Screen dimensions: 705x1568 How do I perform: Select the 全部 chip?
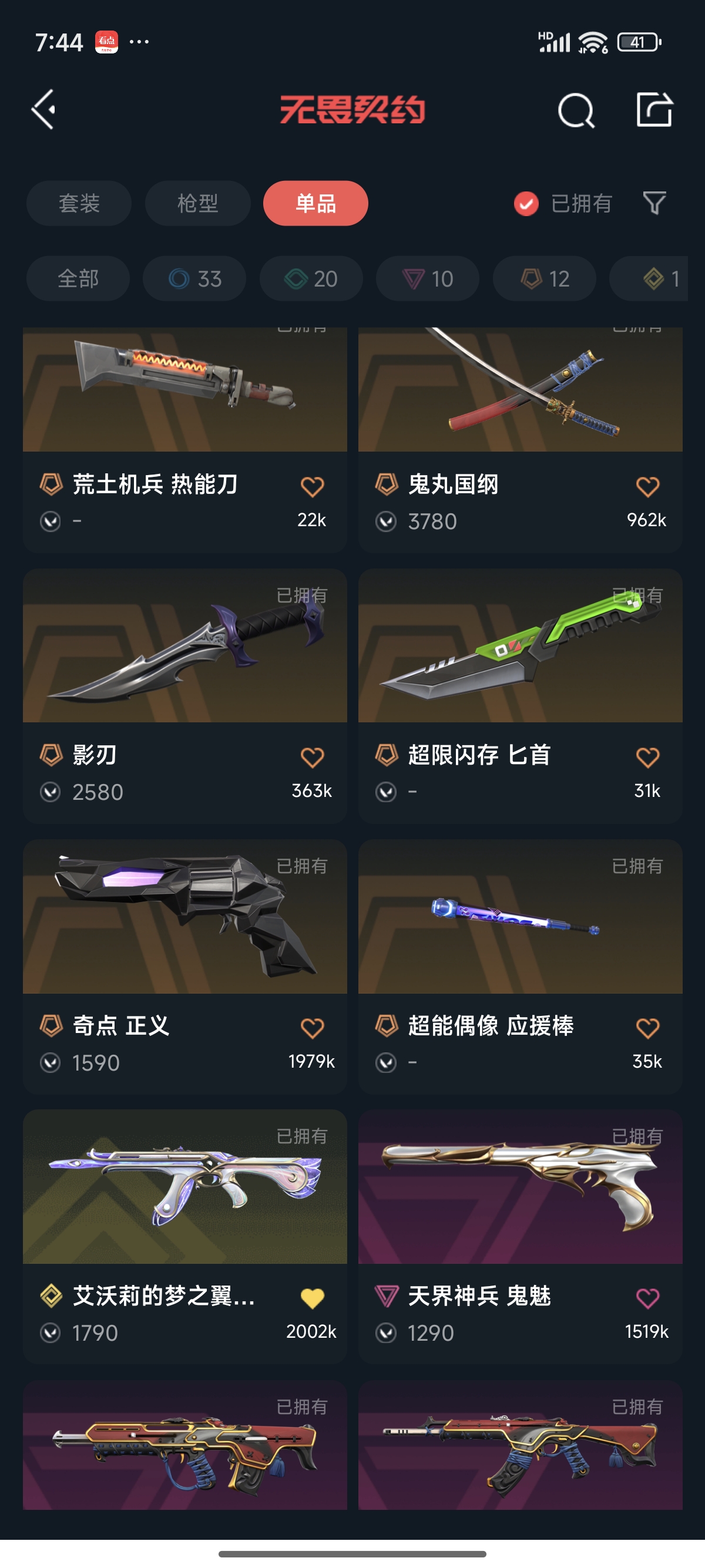click(78, 279)
